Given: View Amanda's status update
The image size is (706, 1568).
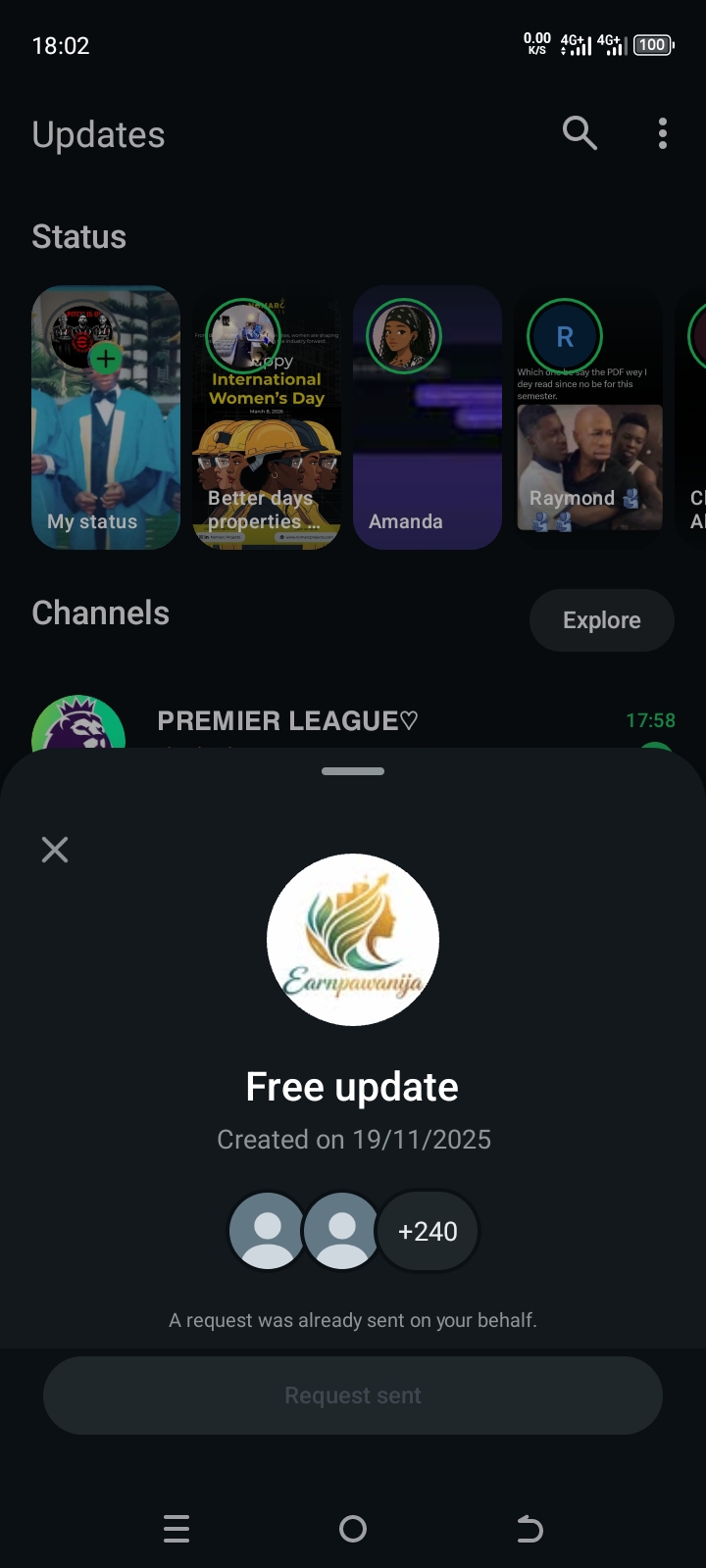Looking at the screenshot, I should click(428, 417).
